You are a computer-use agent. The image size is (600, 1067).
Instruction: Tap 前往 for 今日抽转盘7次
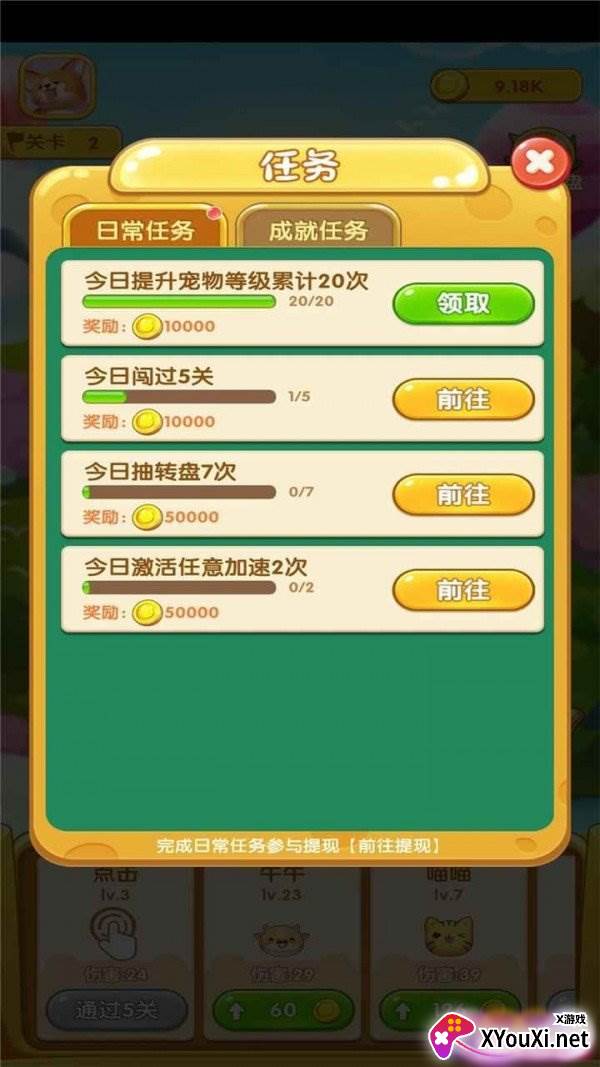coord(463,495)
